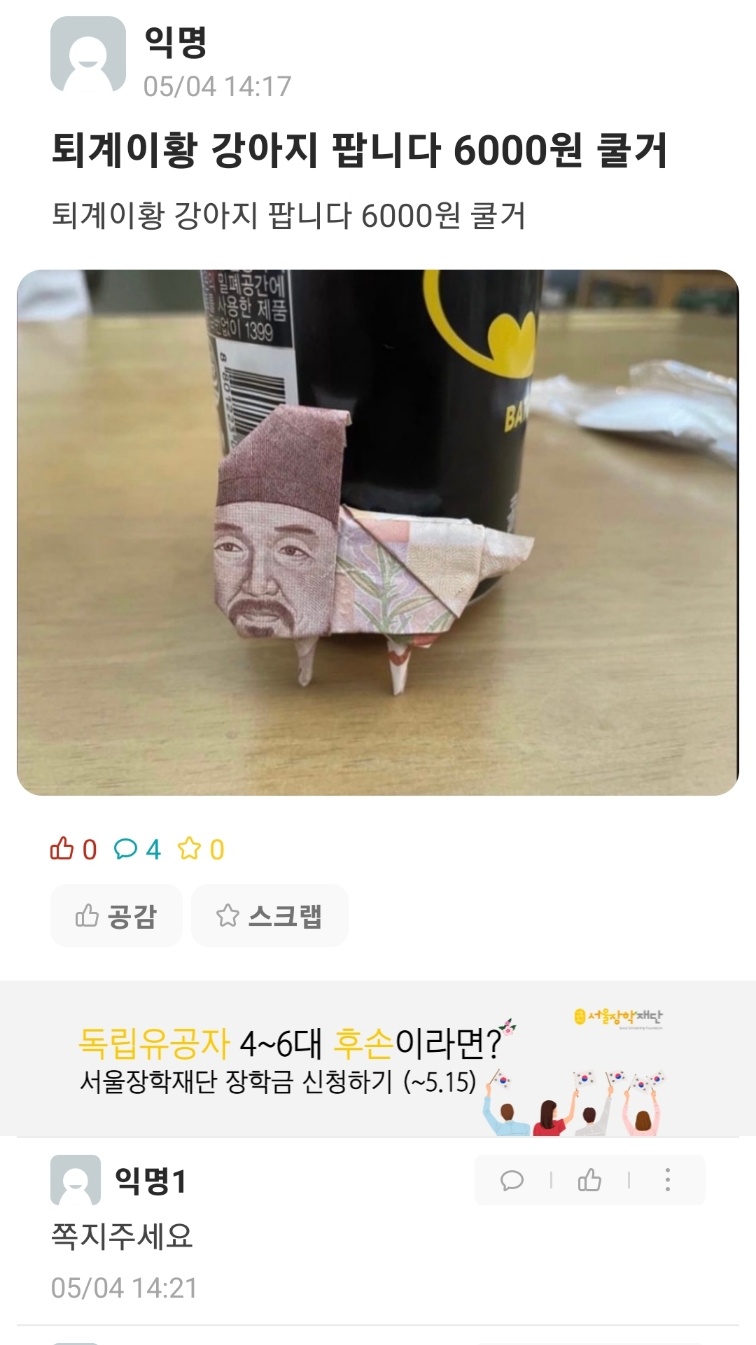Tap the 공감 like button

[116, 915]
